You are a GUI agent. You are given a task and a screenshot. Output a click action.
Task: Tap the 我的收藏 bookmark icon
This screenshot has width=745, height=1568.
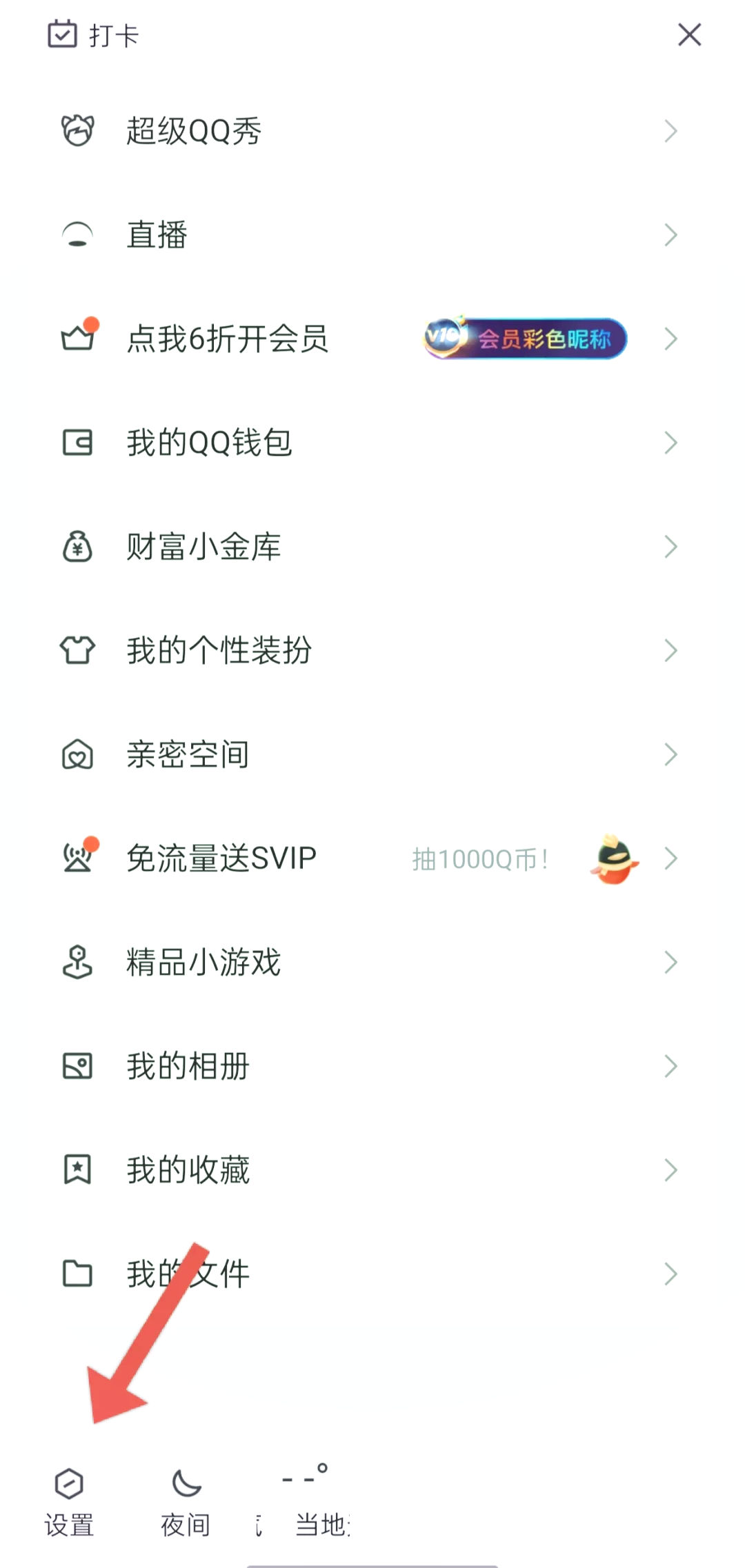click(x=78, y=1169)
